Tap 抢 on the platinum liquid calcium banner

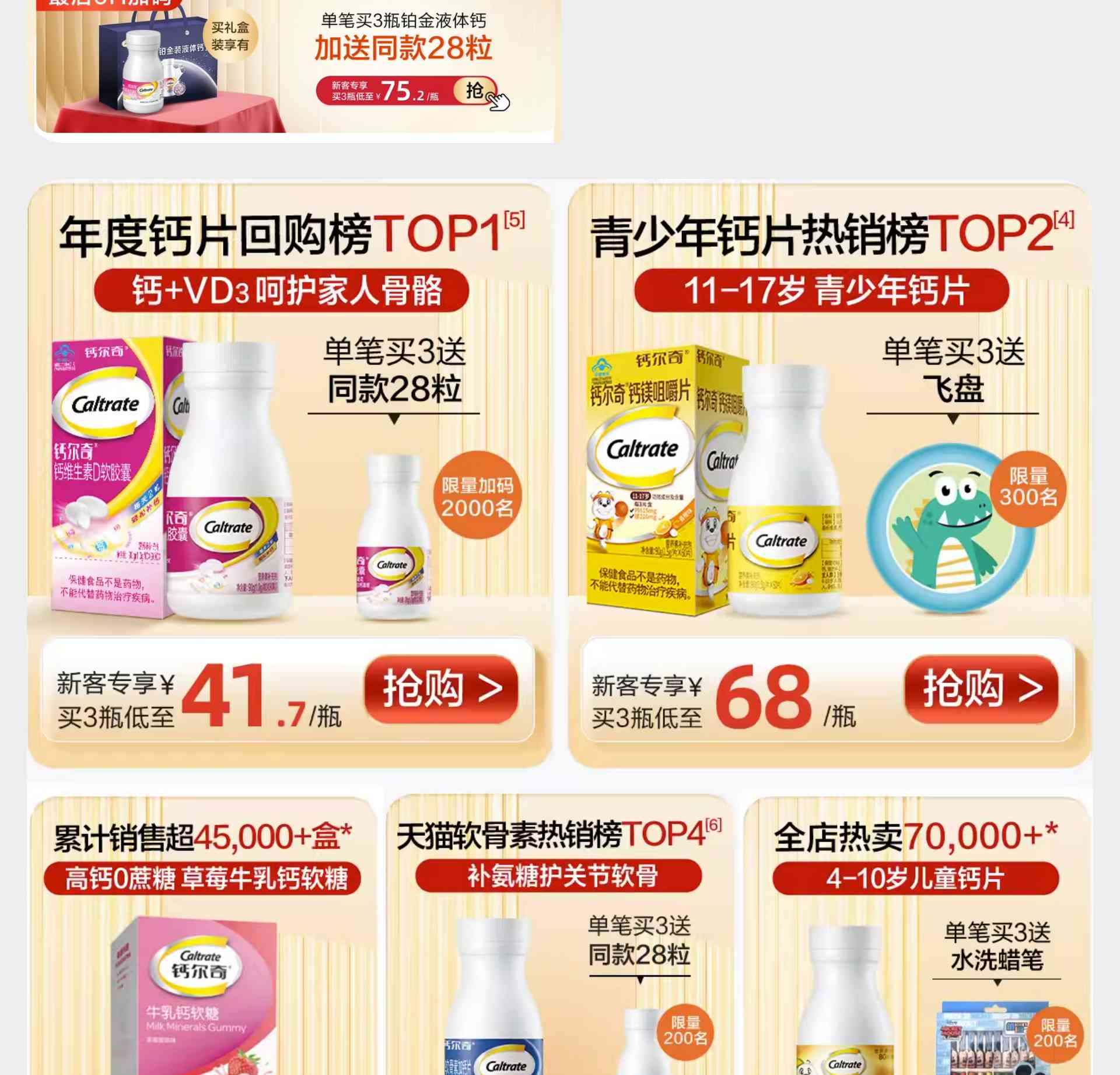pos(474,90)
